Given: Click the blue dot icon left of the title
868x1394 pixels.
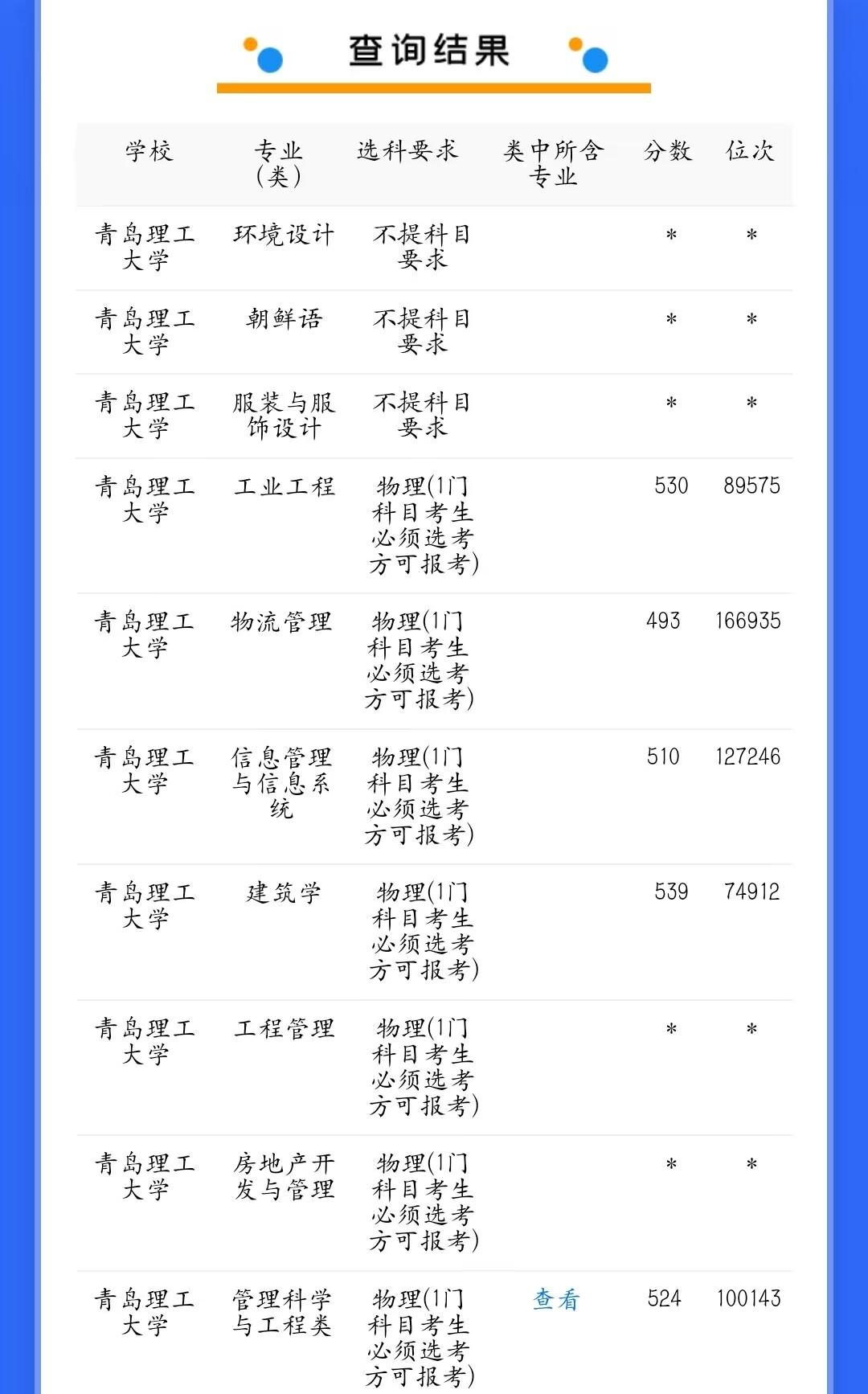Looking at the screenshot, I should [268, 60].
